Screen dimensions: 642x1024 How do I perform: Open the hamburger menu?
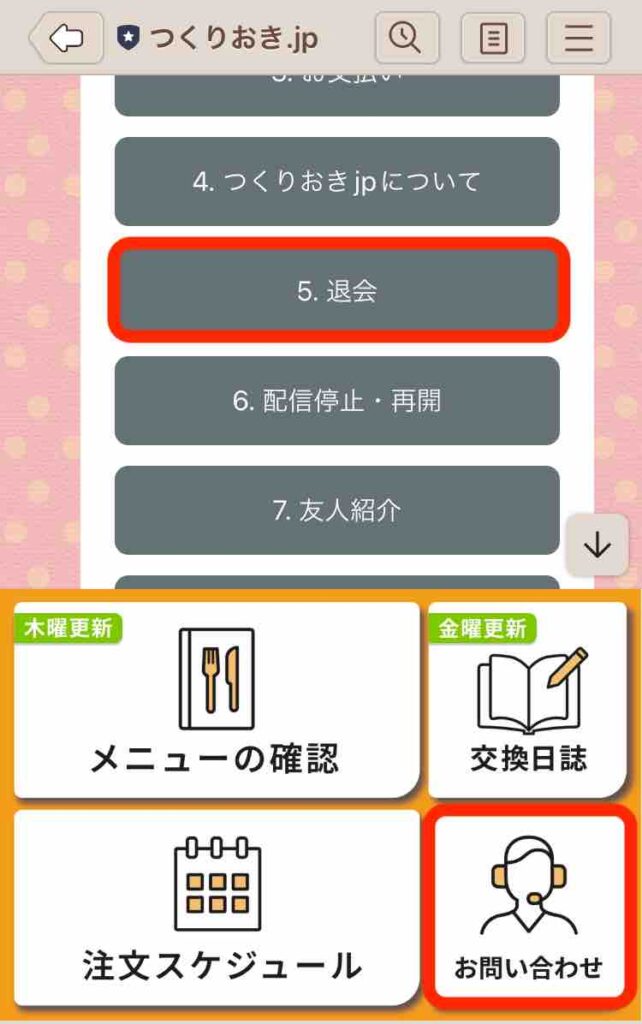(579, 39)
